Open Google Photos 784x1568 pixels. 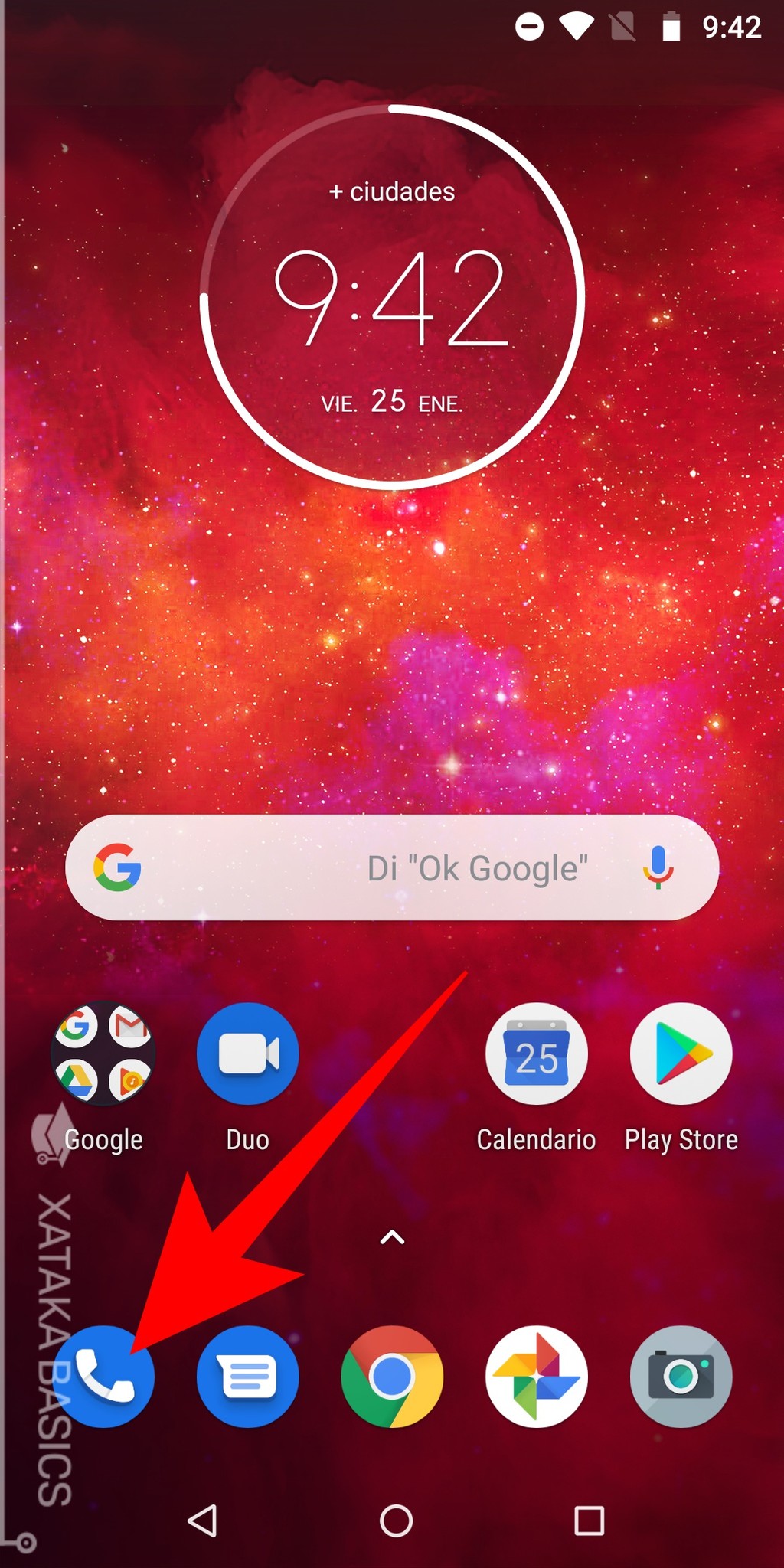pos(537,1377)
